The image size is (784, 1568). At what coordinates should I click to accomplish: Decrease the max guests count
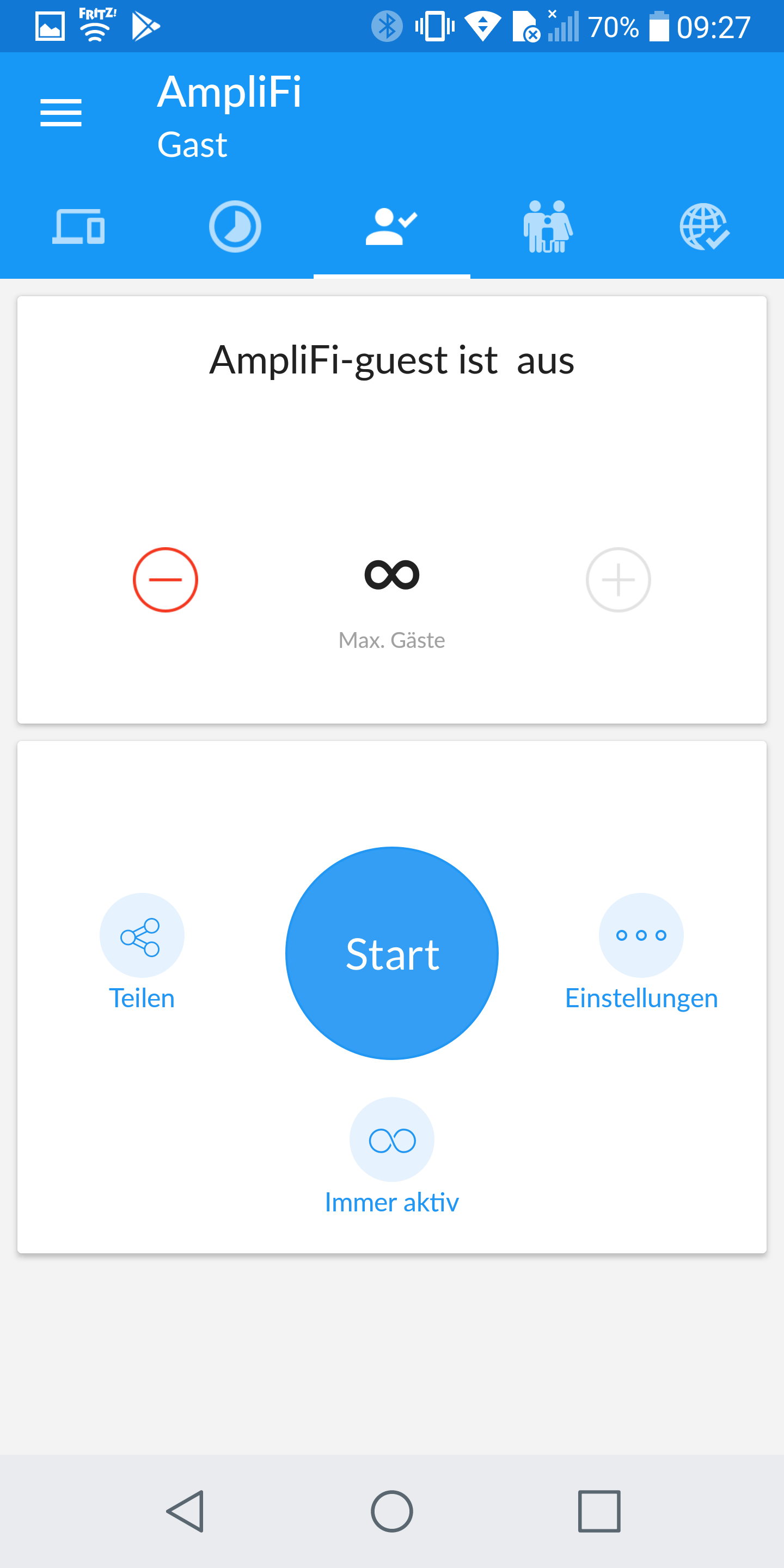pyautogui.click(x=166, y=579)
